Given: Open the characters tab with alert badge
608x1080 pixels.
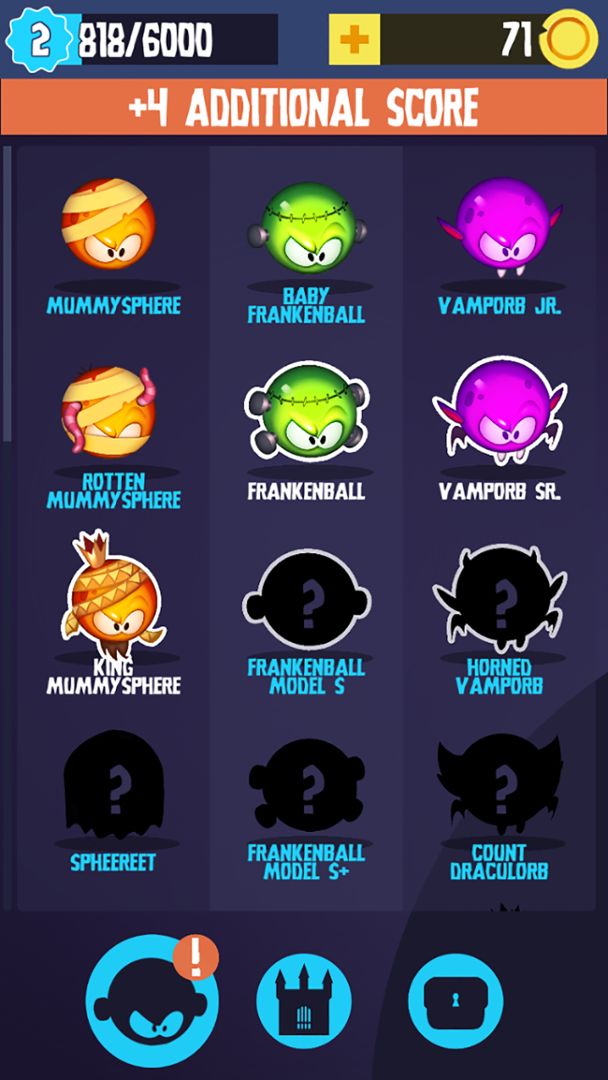Looking at the screenshot, I should [152, 1000].
